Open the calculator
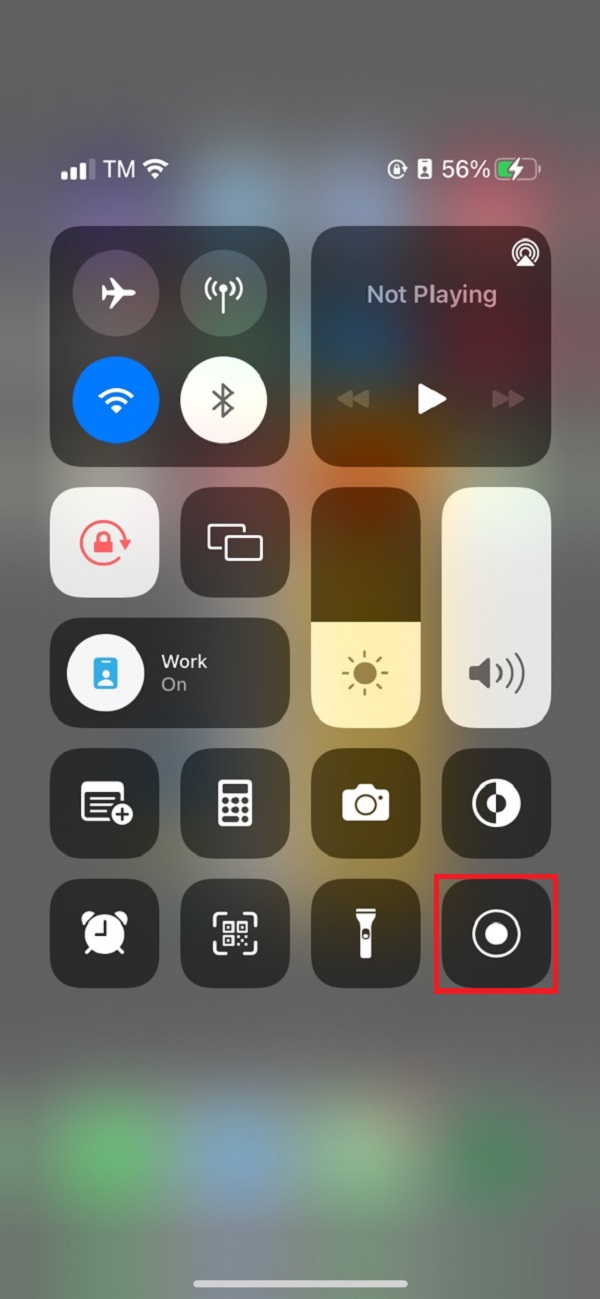 235,803
